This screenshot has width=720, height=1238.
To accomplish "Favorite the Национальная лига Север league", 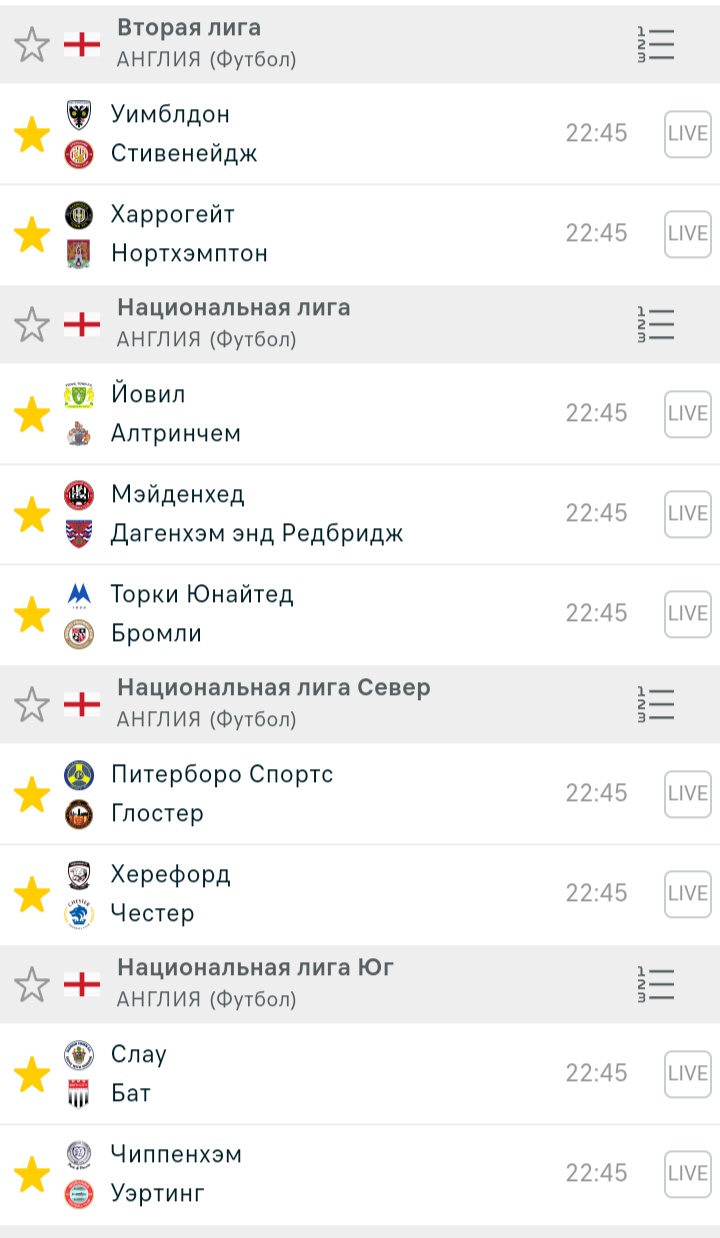I will pyautogui.click(x=32, y=704).
